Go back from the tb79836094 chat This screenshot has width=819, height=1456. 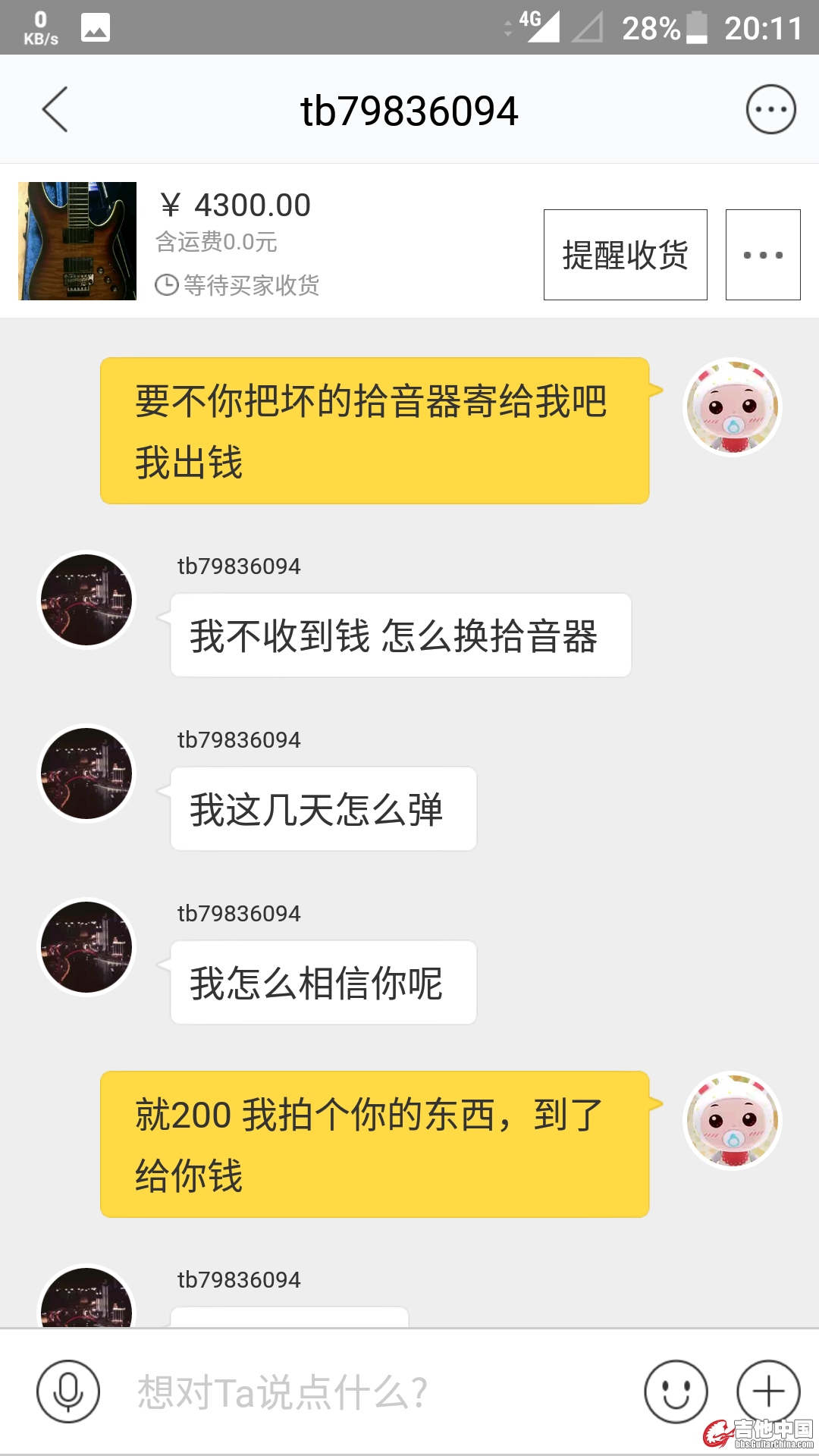click(x=55, y=110)
